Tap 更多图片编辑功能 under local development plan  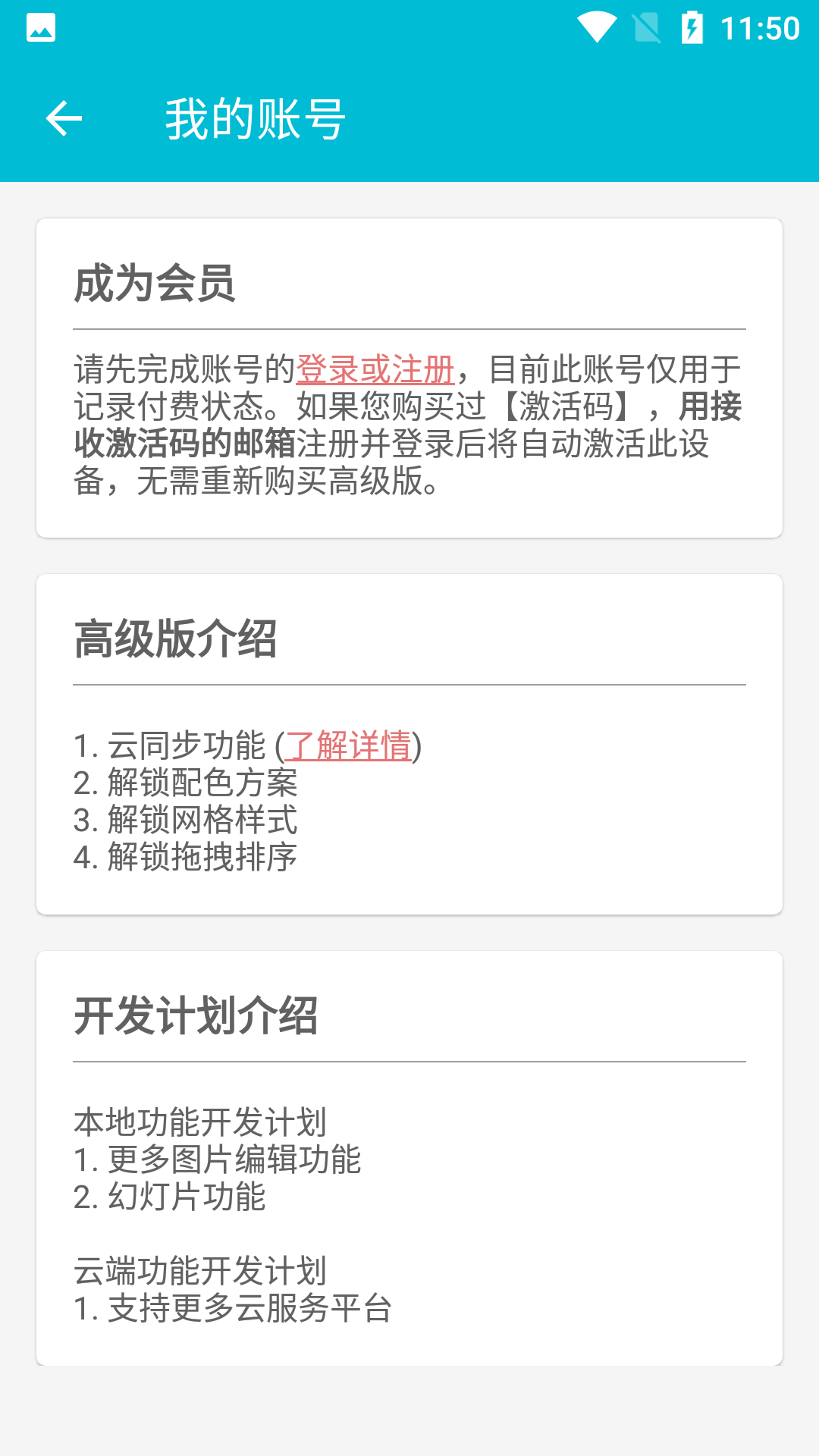pos(218,1159)
